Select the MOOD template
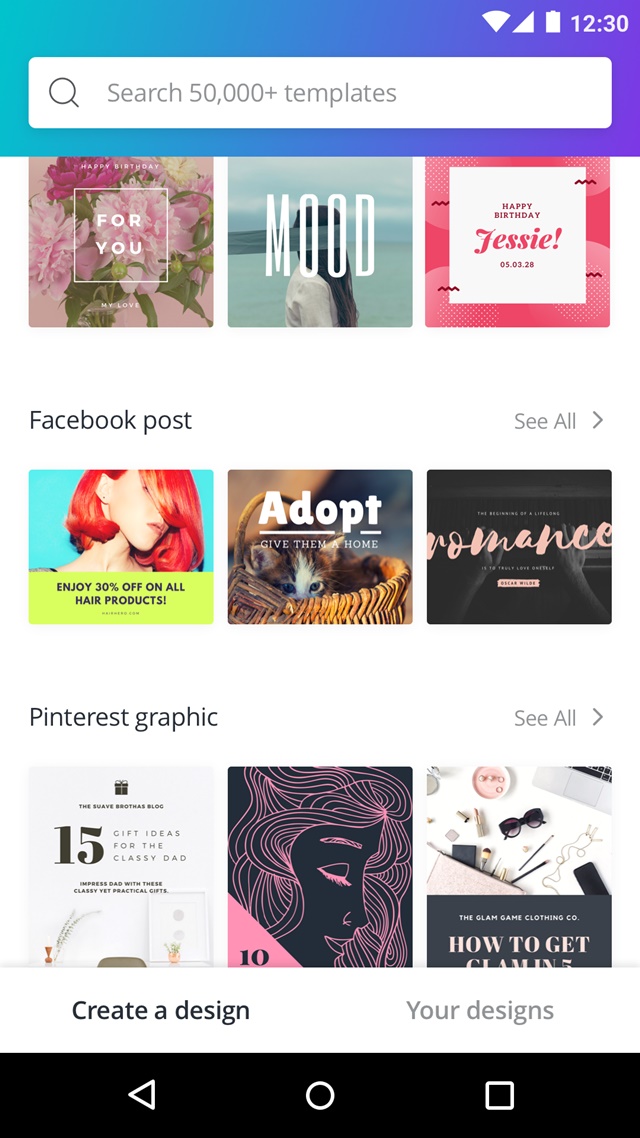 coord(320,242)
